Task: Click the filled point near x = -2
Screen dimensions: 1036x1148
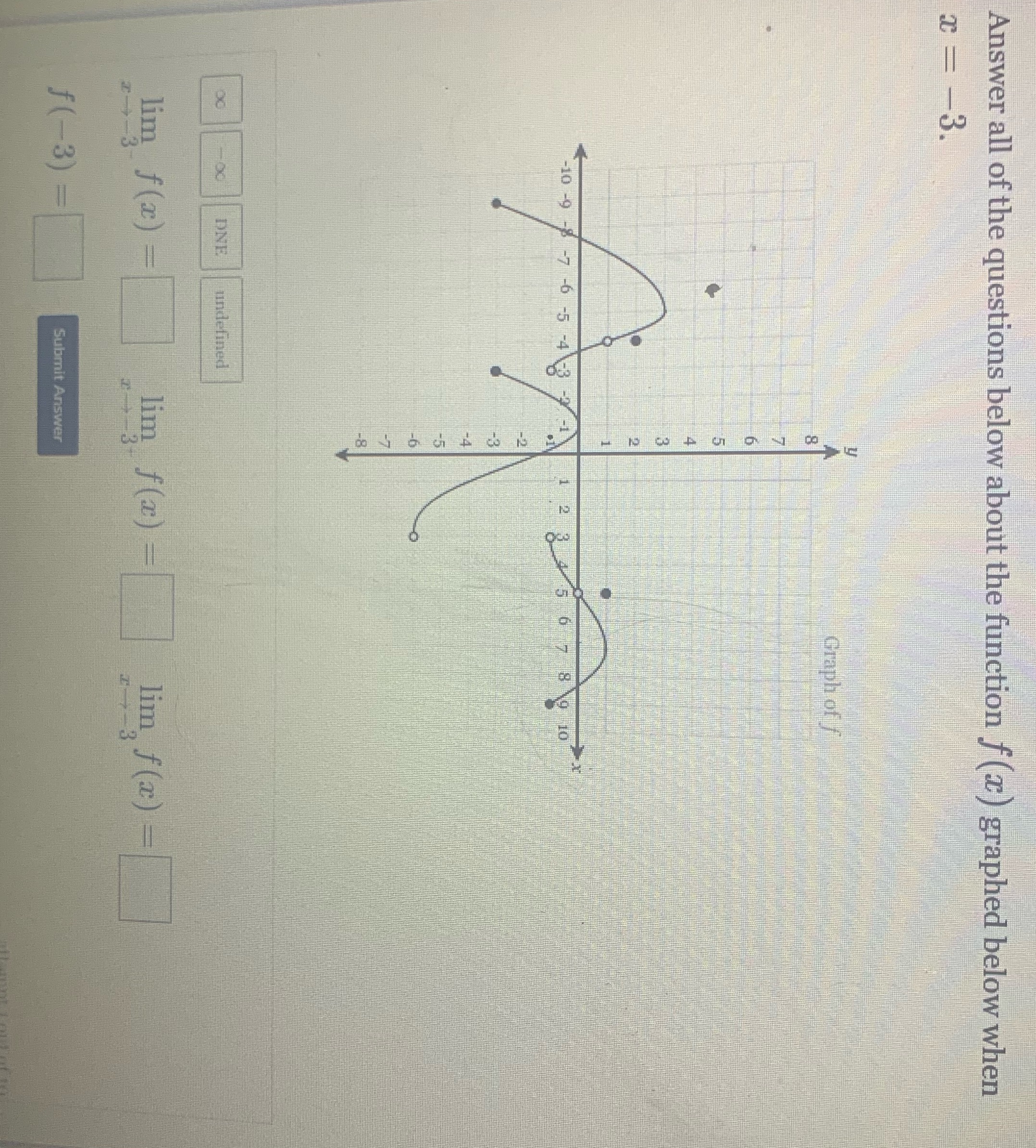Action: tap(497, 372)
